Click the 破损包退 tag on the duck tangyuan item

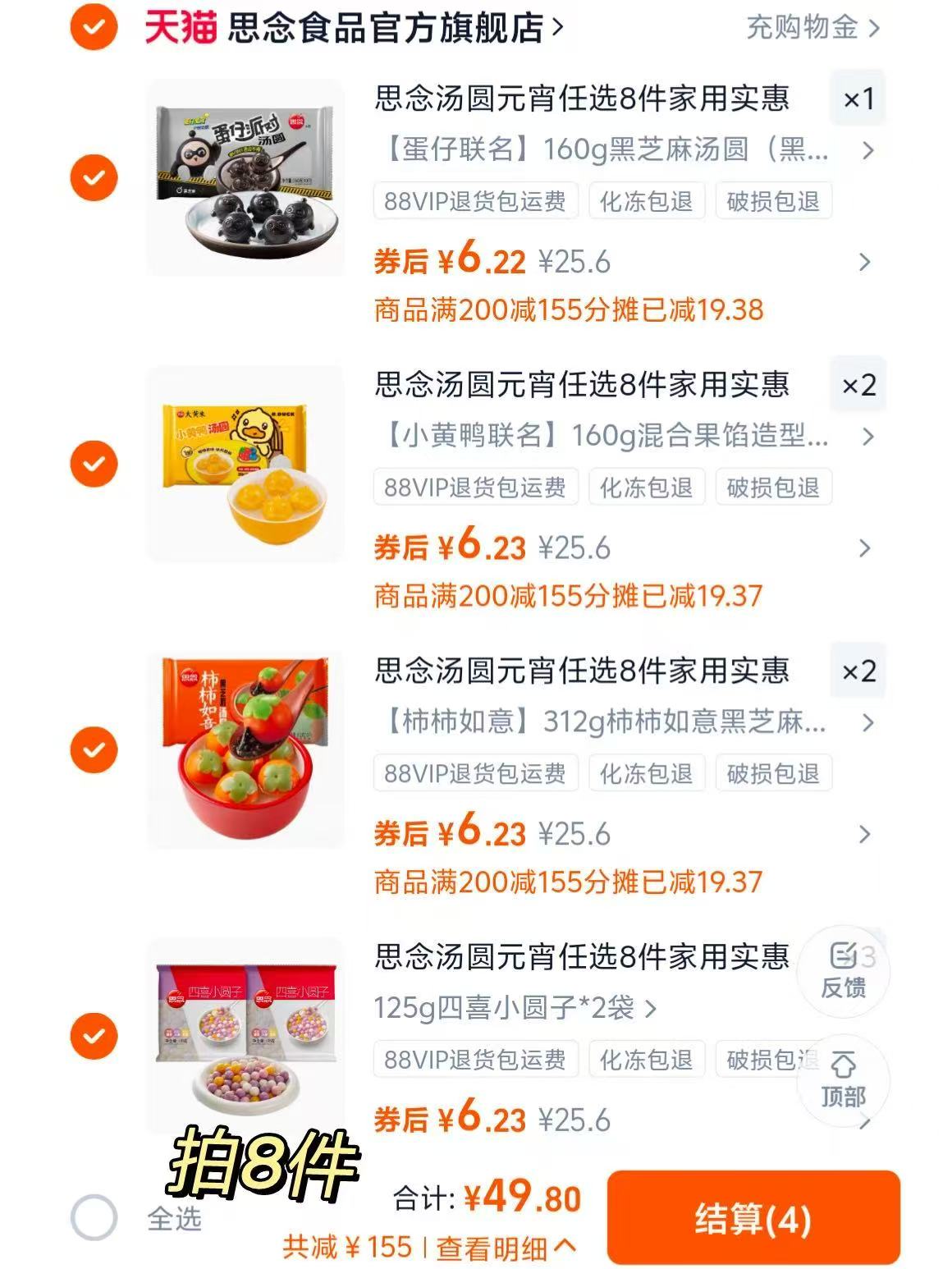pos(774,485)
